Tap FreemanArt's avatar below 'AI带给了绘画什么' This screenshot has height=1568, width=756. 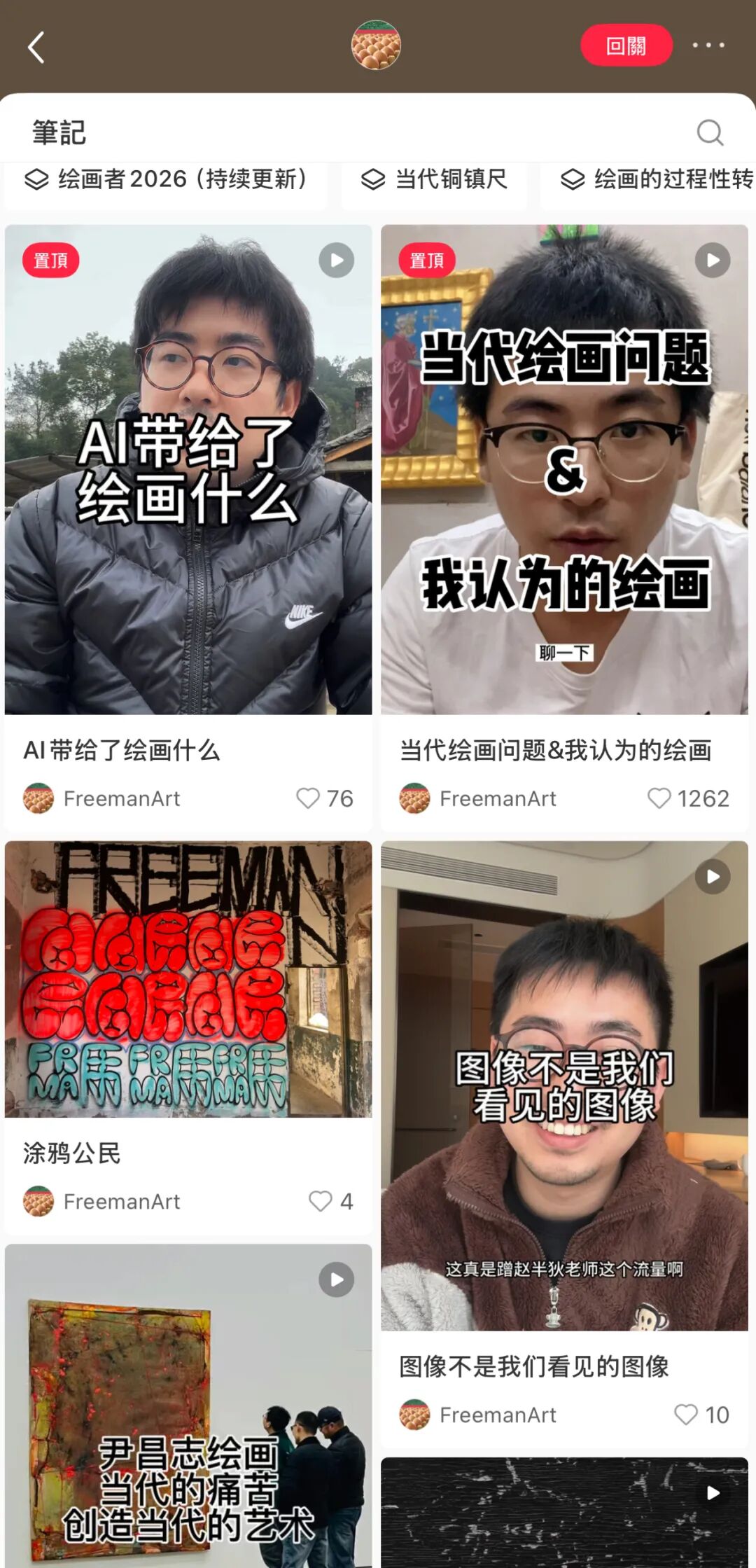[38, 799]
